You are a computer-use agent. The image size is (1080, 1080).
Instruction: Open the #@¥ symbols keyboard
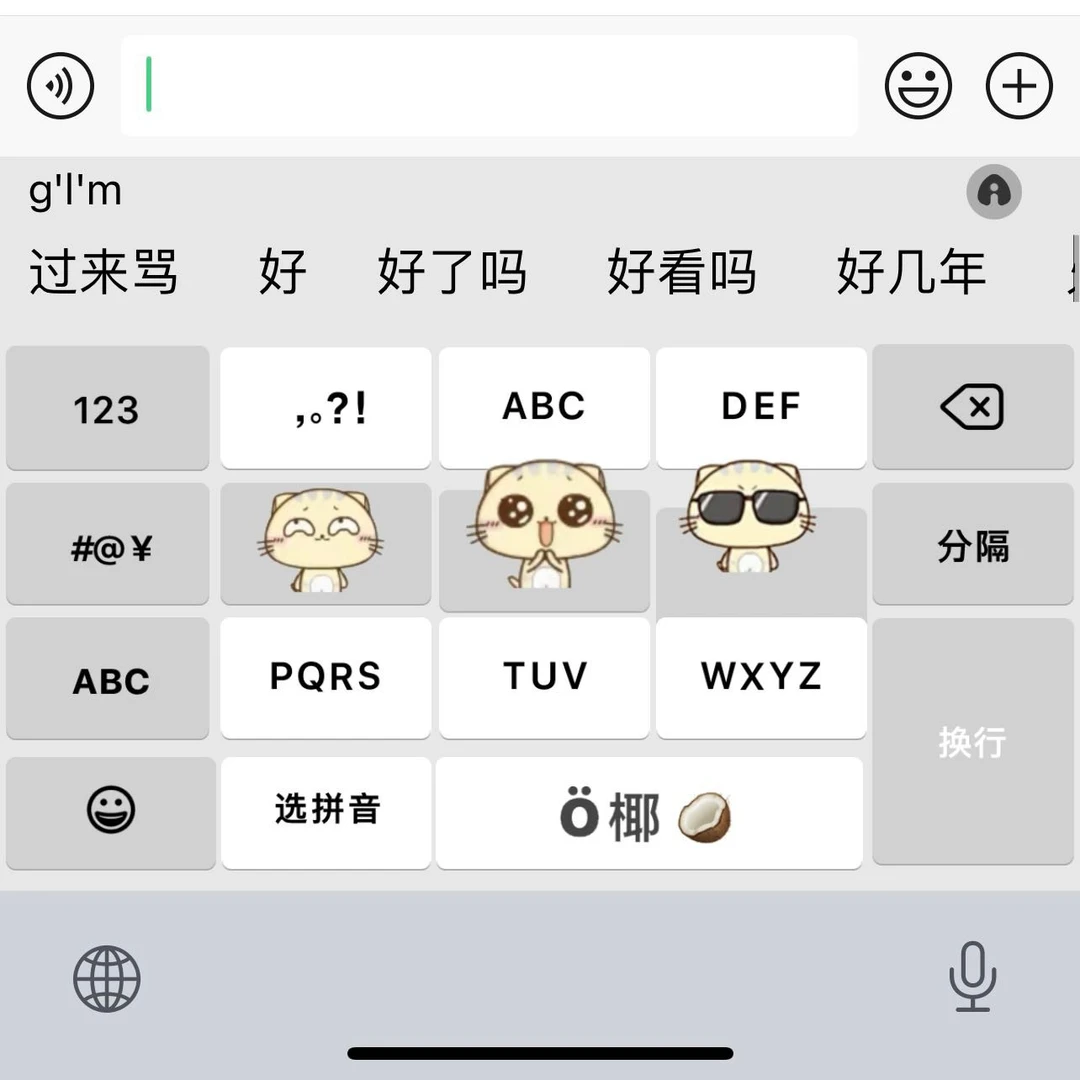click(108, 546)
